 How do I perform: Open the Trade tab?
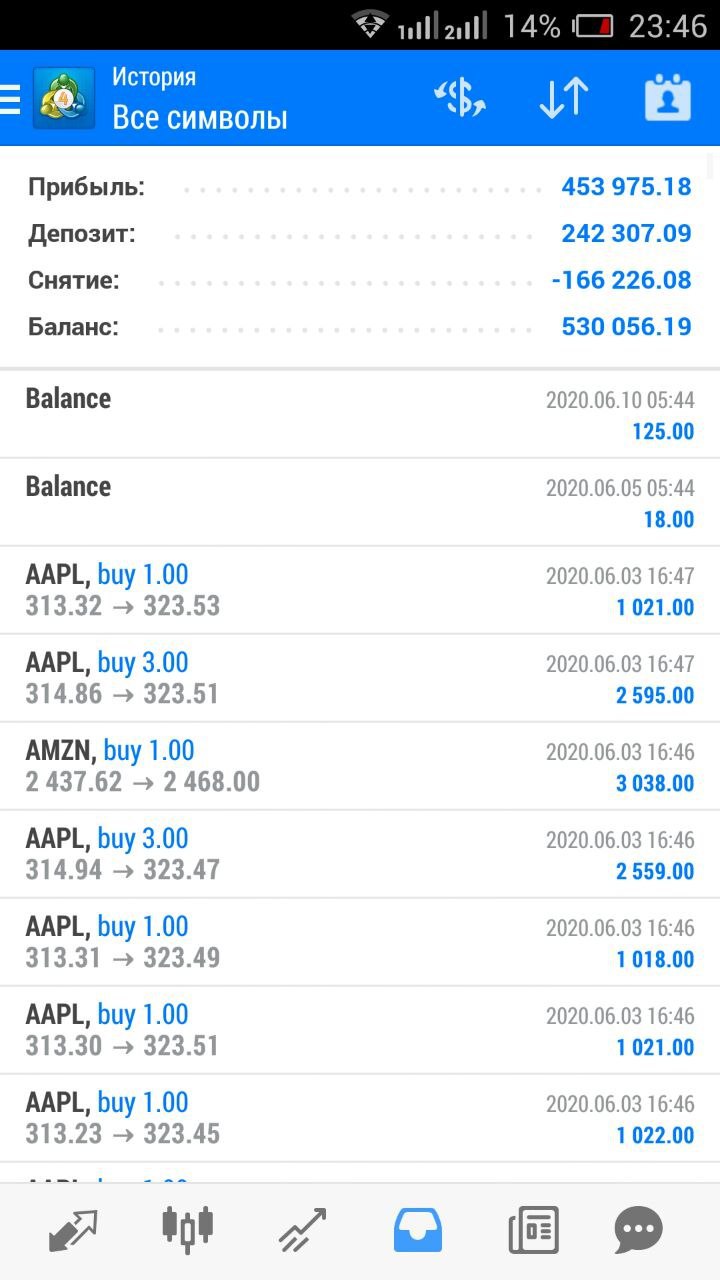point(303,1228)
